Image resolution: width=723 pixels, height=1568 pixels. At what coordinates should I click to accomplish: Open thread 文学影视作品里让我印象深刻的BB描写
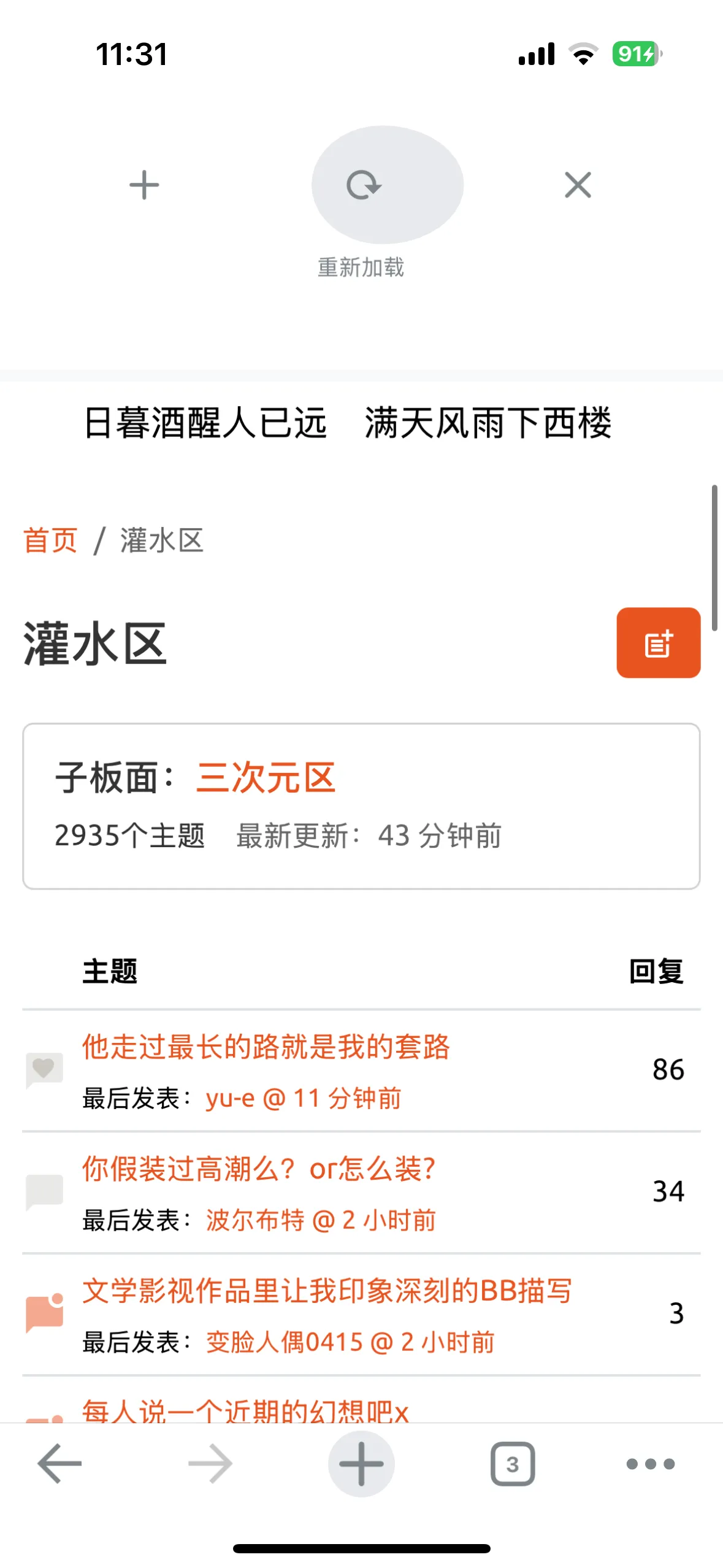point(327,1291)
